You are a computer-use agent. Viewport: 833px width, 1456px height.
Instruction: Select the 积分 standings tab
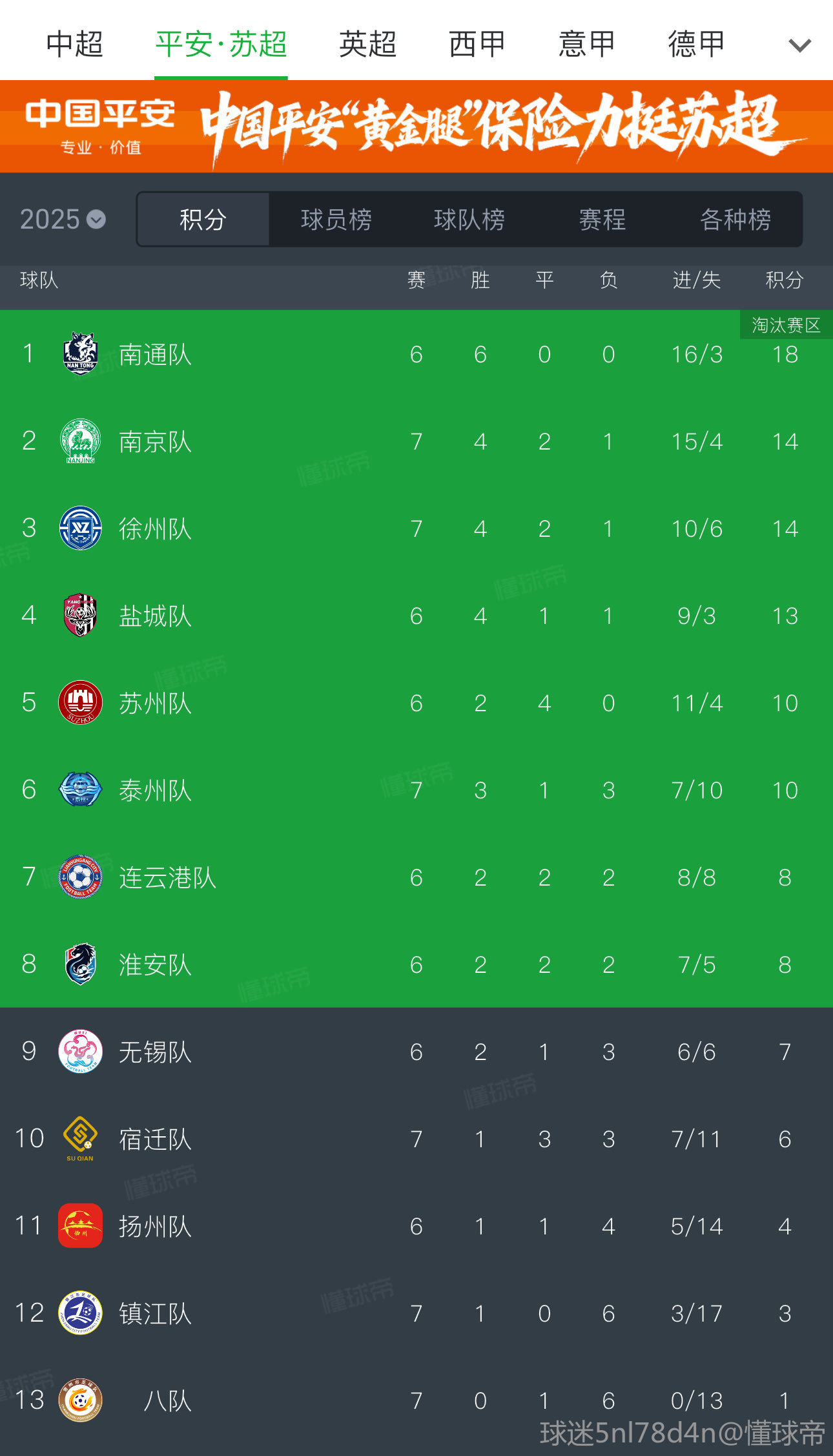(x=203, y=220)
